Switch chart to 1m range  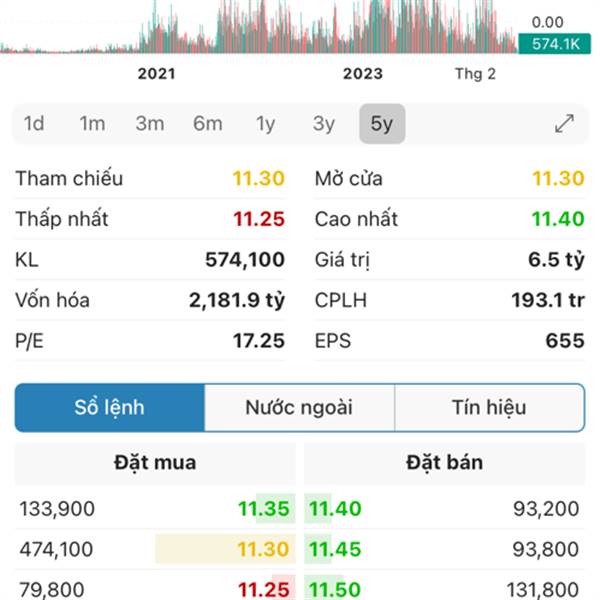click(92, 124)
